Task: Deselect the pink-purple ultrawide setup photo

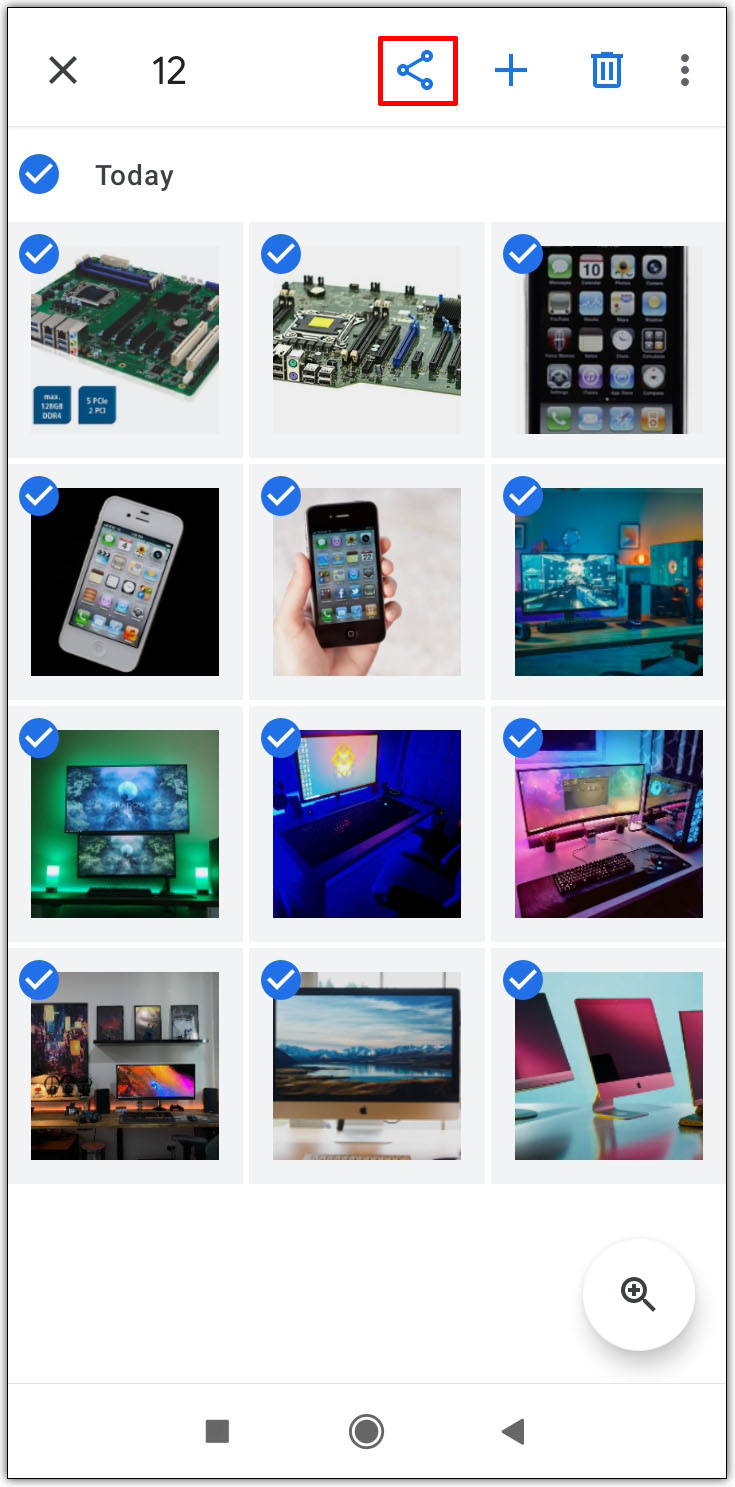Action: click(x=609, y=824)
